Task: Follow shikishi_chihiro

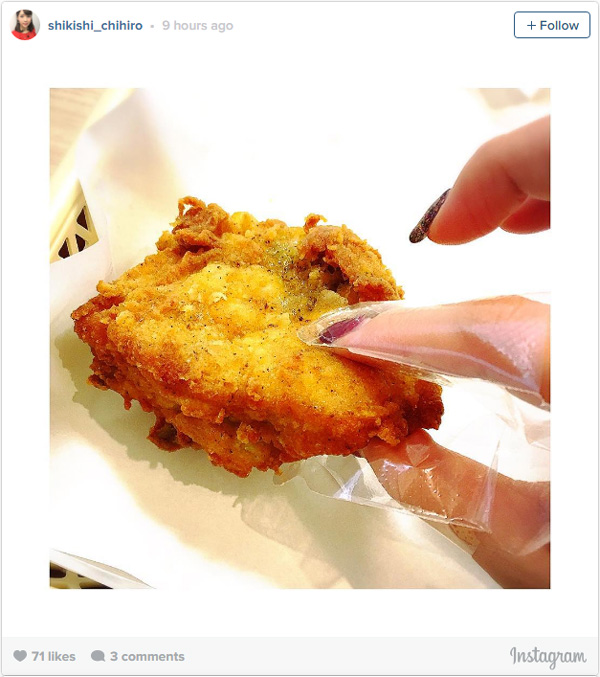Action: click(x=552, y=25)
